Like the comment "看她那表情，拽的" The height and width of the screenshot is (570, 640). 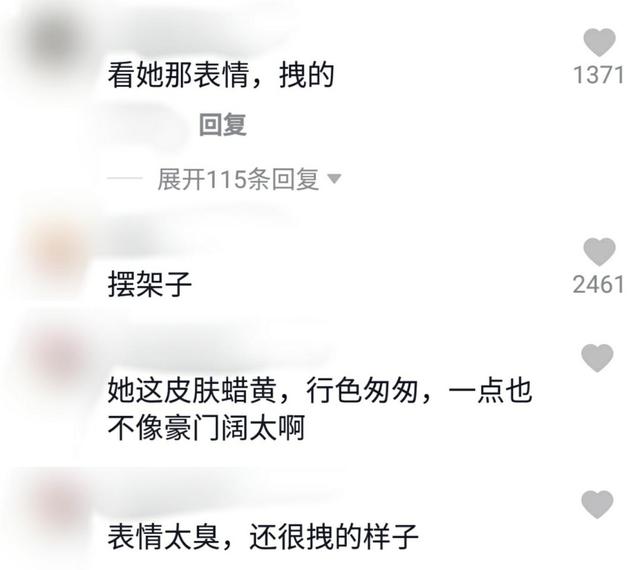pos(599,43)
